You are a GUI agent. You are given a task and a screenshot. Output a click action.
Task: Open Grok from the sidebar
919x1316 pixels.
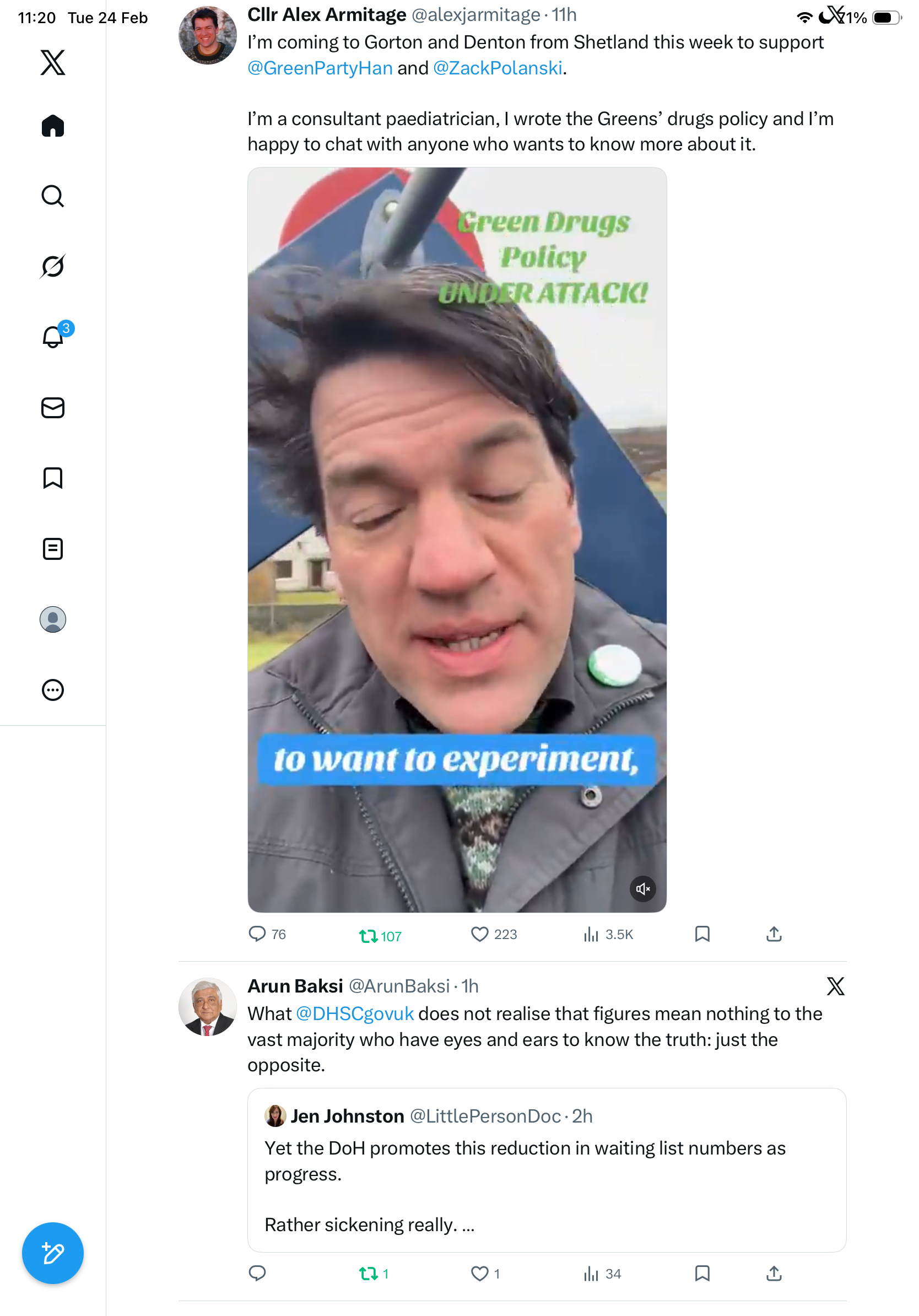[x=53, y=266]
